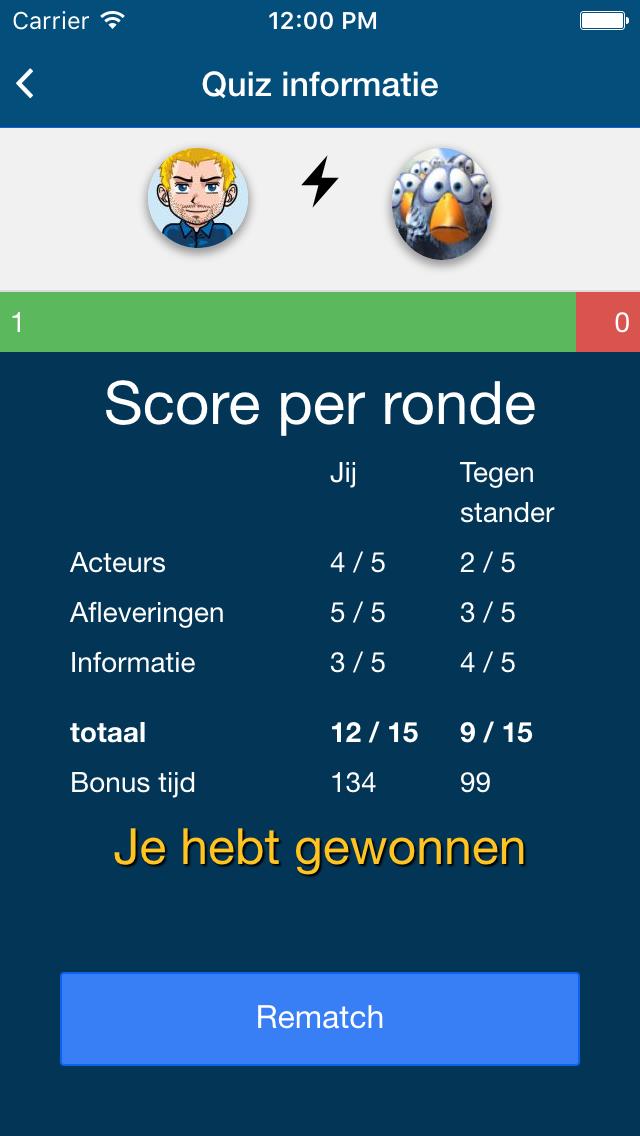Tap the Rematch button
The width and height of the screenshot is (640, 1136).
point(320,1018)
